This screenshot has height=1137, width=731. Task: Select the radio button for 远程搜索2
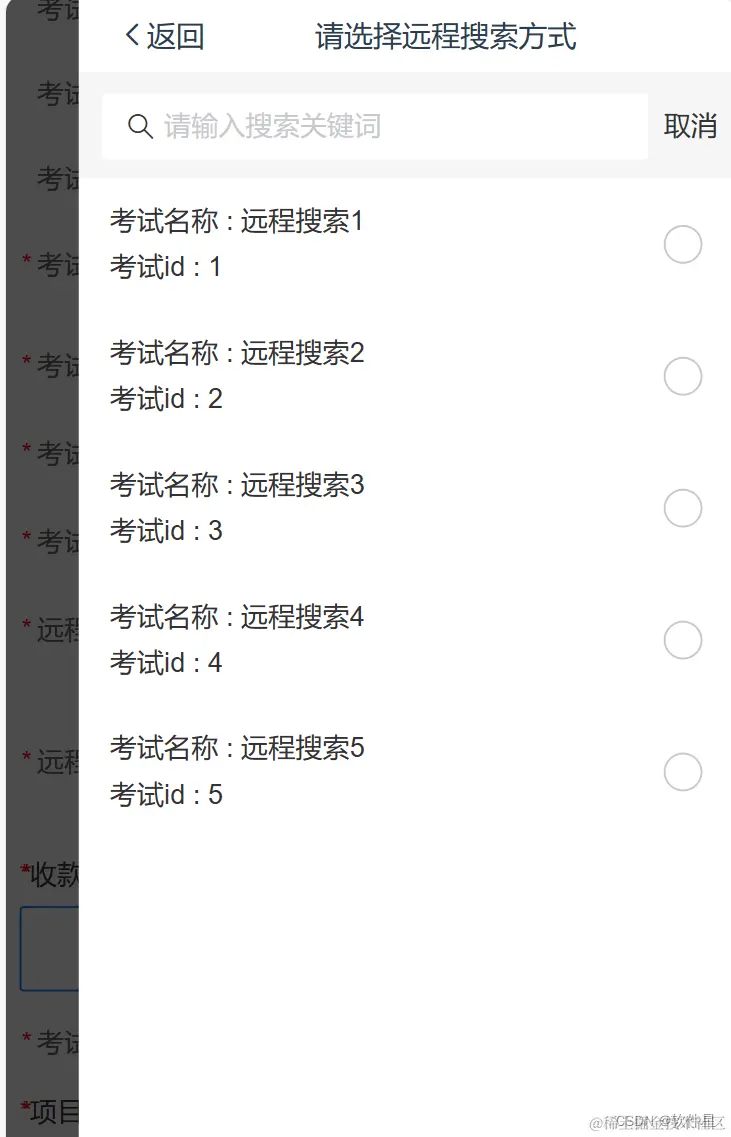pyautogui.click(x=683, y=376)
